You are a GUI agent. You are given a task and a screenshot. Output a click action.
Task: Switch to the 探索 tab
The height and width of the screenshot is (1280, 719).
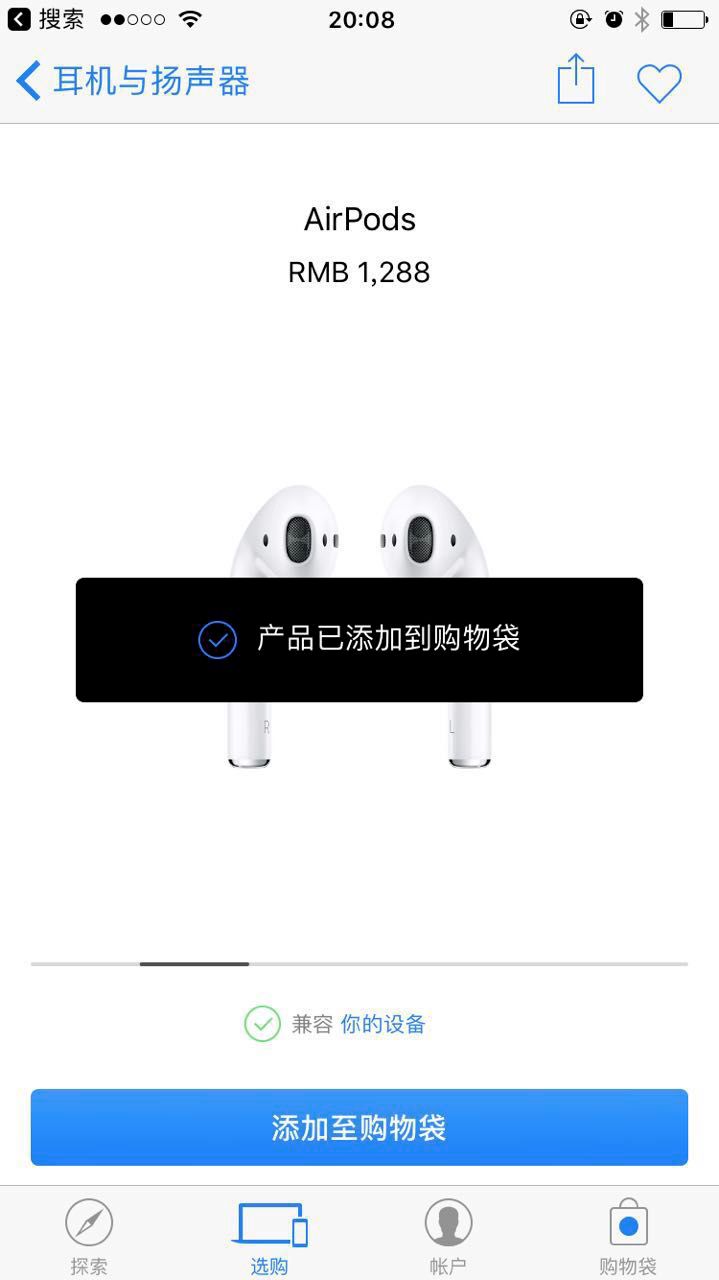click(89, 1237)
